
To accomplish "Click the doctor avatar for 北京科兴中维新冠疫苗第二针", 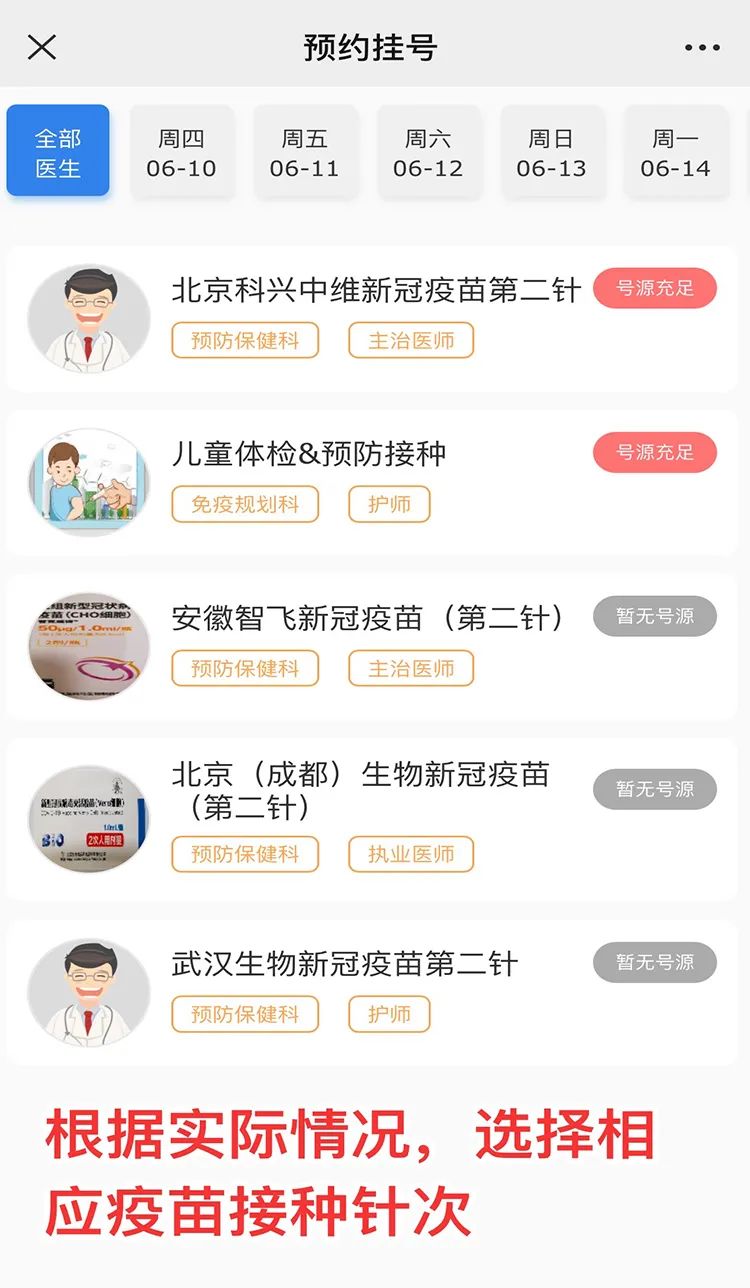I will coord(89,317).
